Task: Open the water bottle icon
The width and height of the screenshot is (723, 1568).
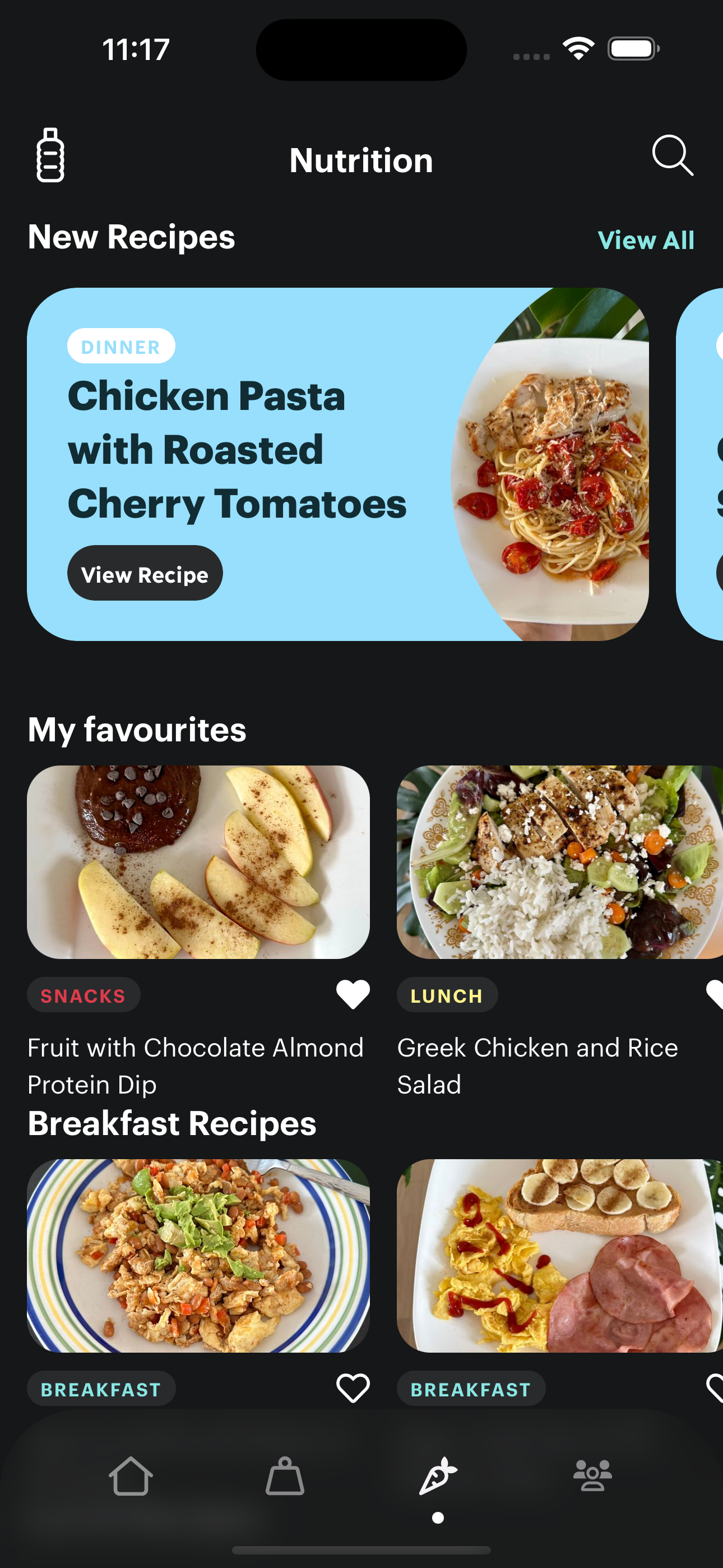Action: click(50, 155)
